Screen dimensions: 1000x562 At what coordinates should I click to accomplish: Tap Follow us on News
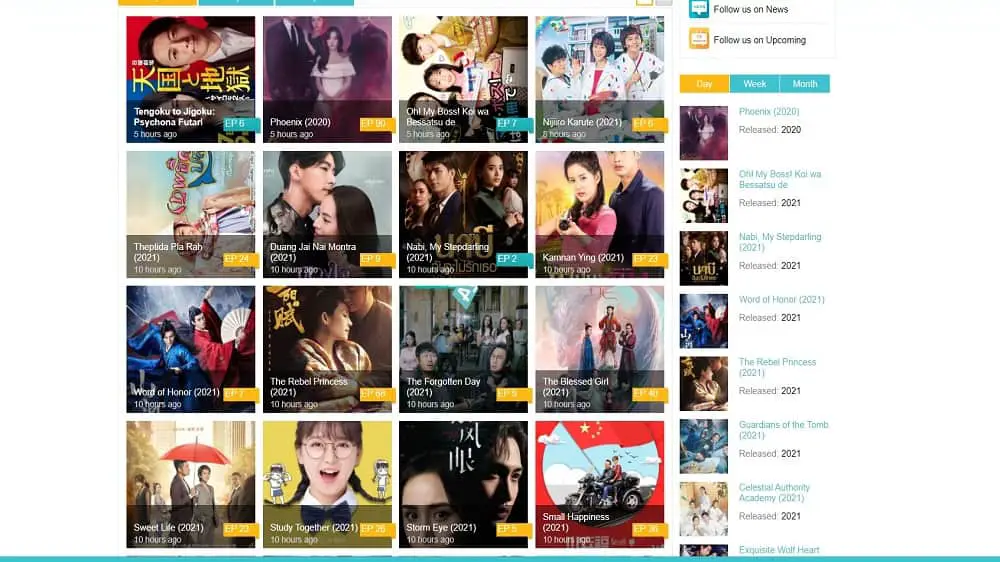750,10
